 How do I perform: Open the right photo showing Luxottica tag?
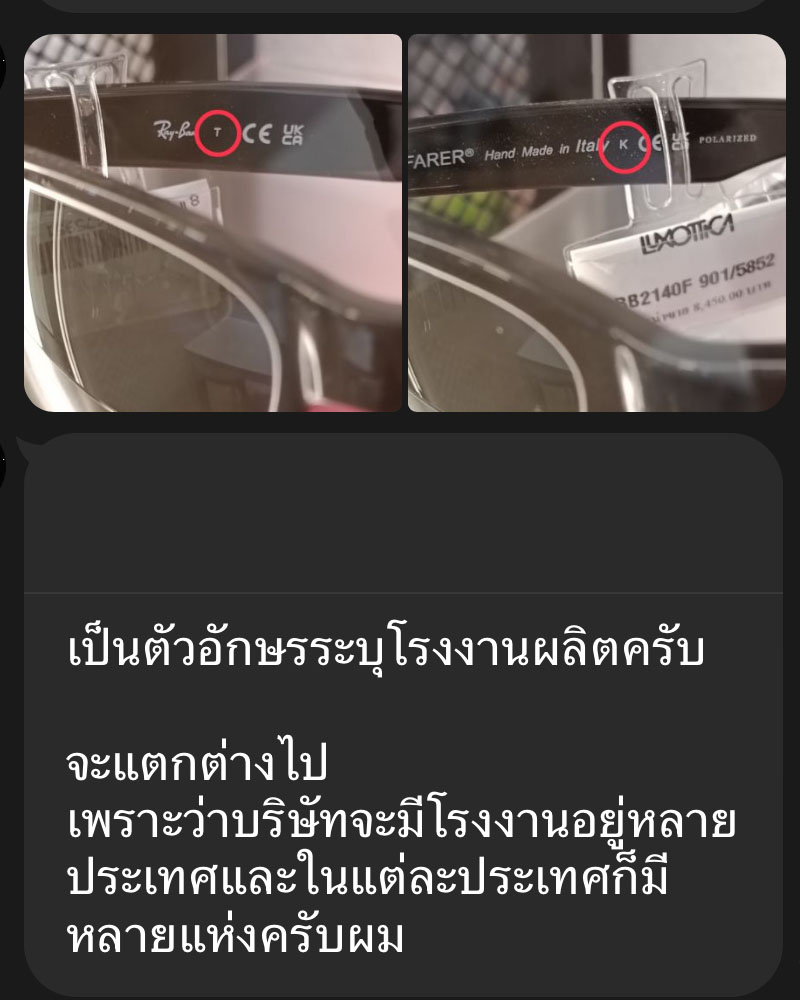(x=596, y=222)
